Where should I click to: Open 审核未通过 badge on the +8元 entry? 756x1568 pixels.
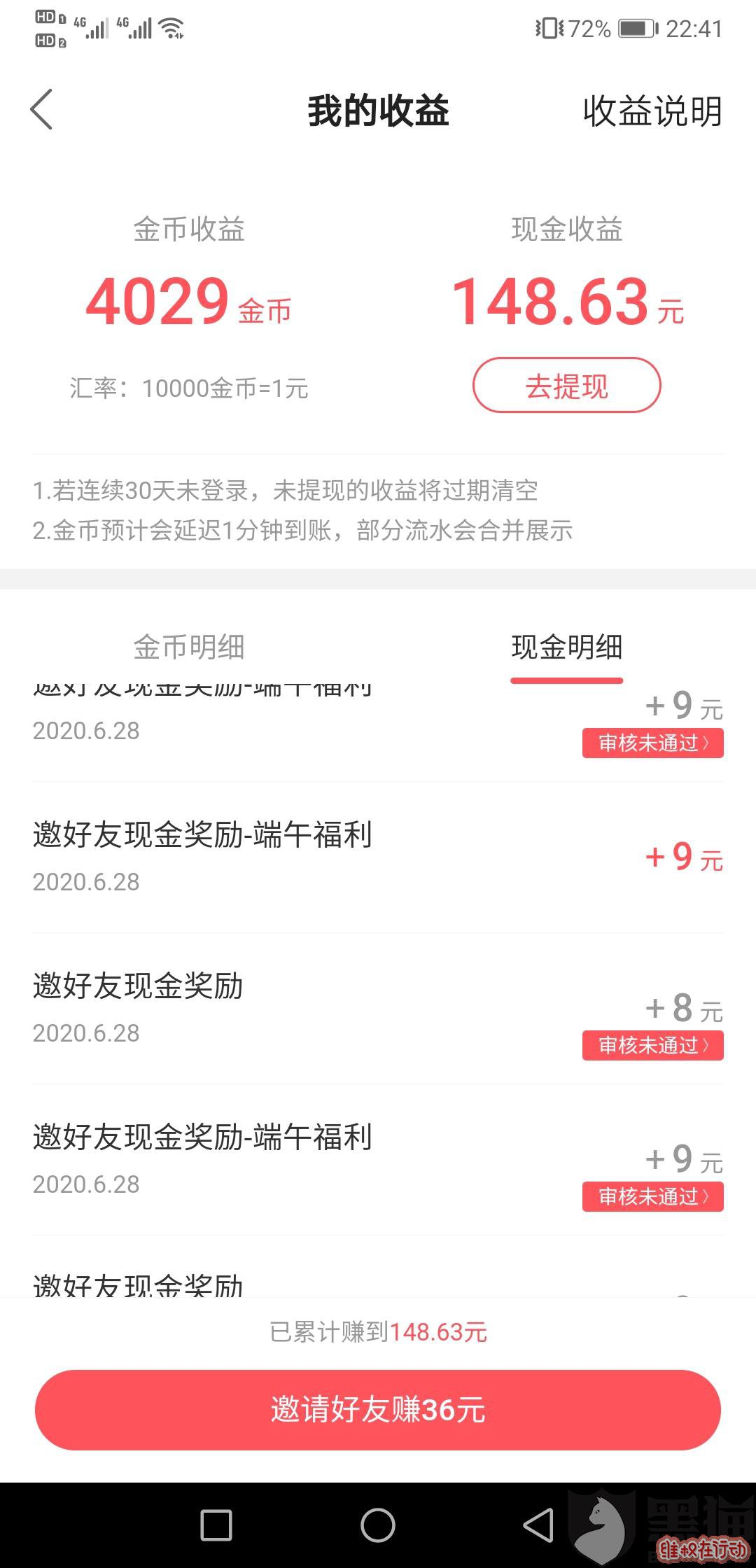652,1045
